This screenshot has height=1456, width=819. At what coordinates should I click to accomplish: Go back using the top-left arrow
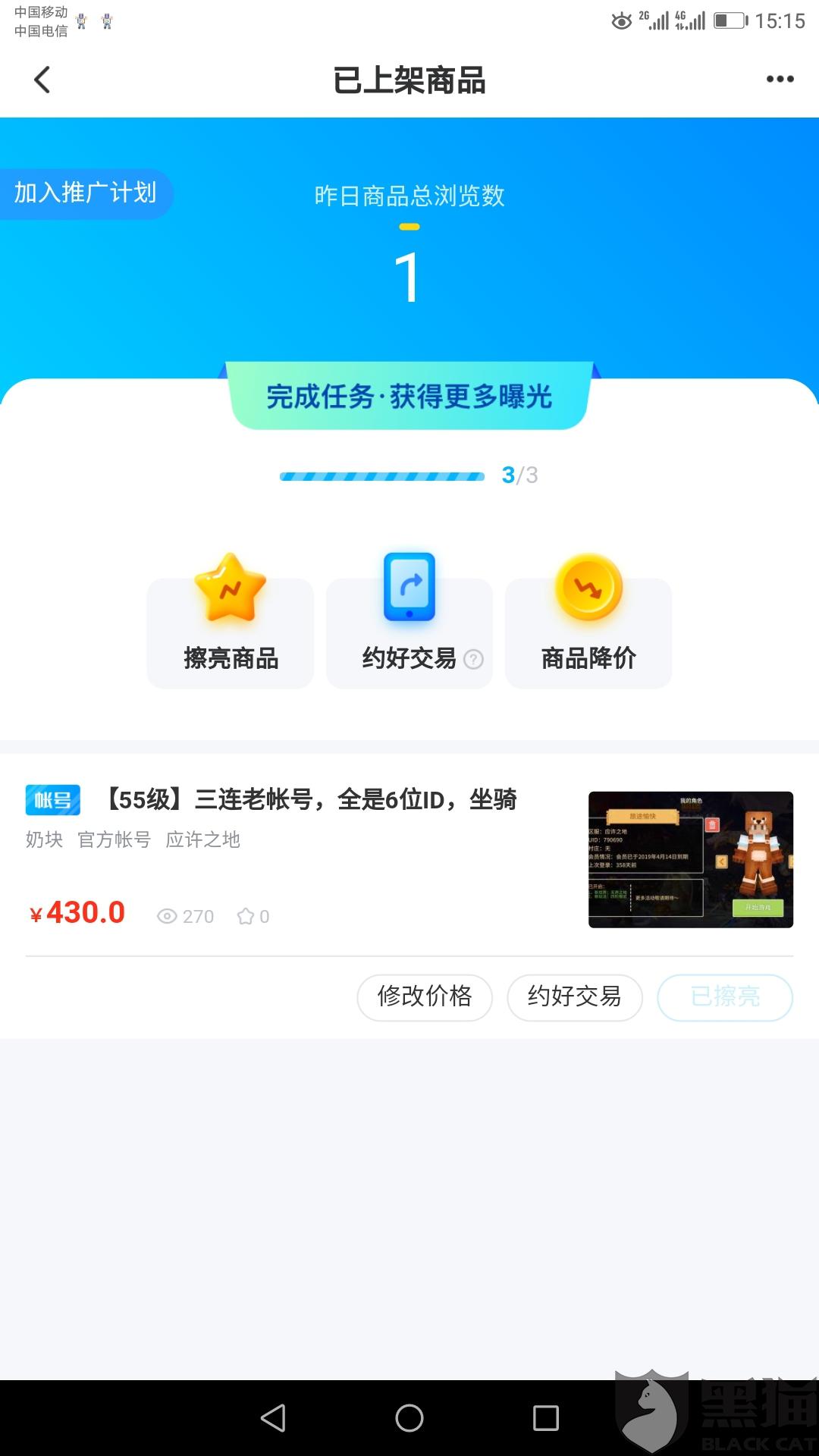tap(42, 80)
